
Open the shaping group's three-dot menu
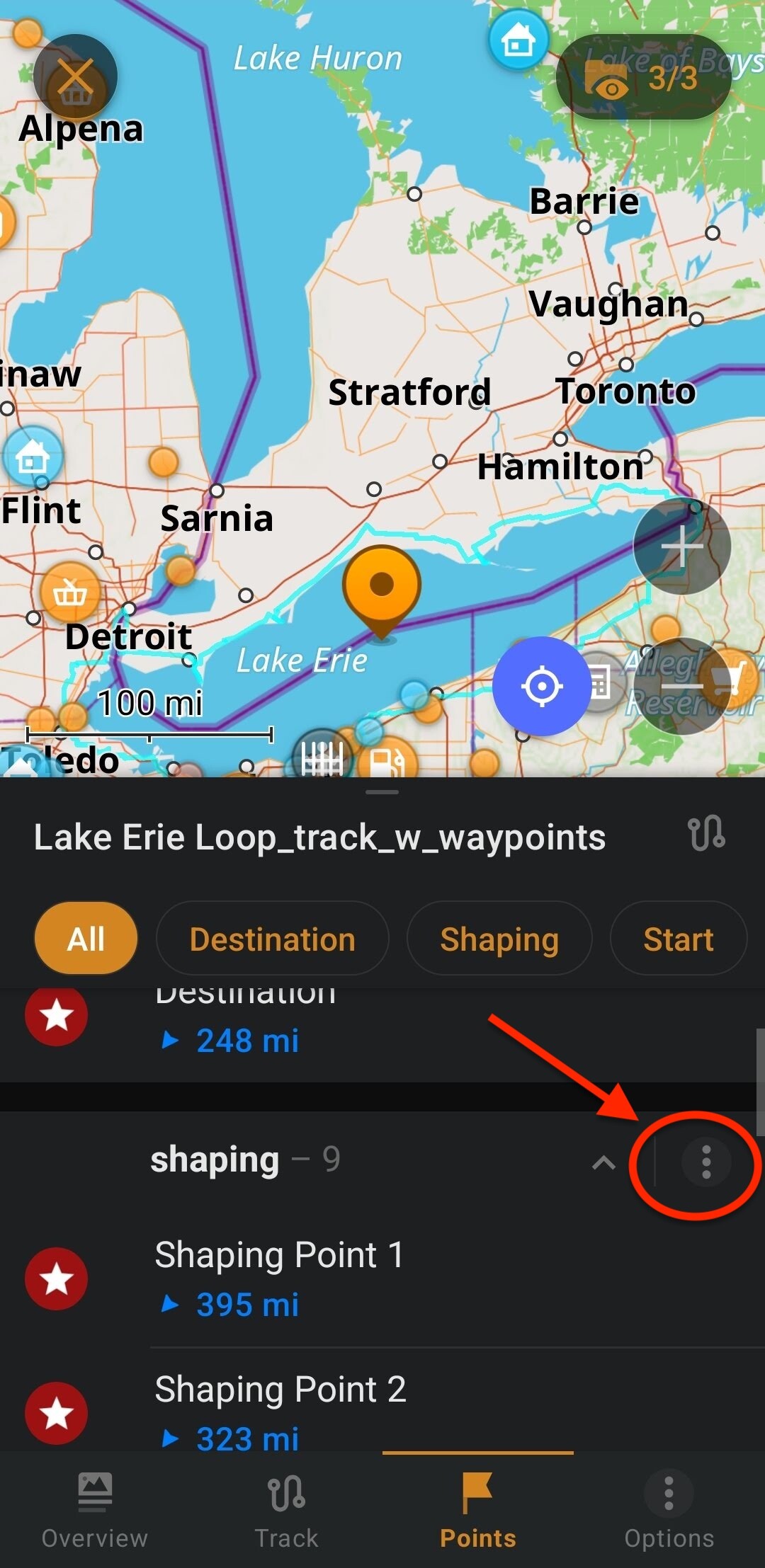[706, 1162]
